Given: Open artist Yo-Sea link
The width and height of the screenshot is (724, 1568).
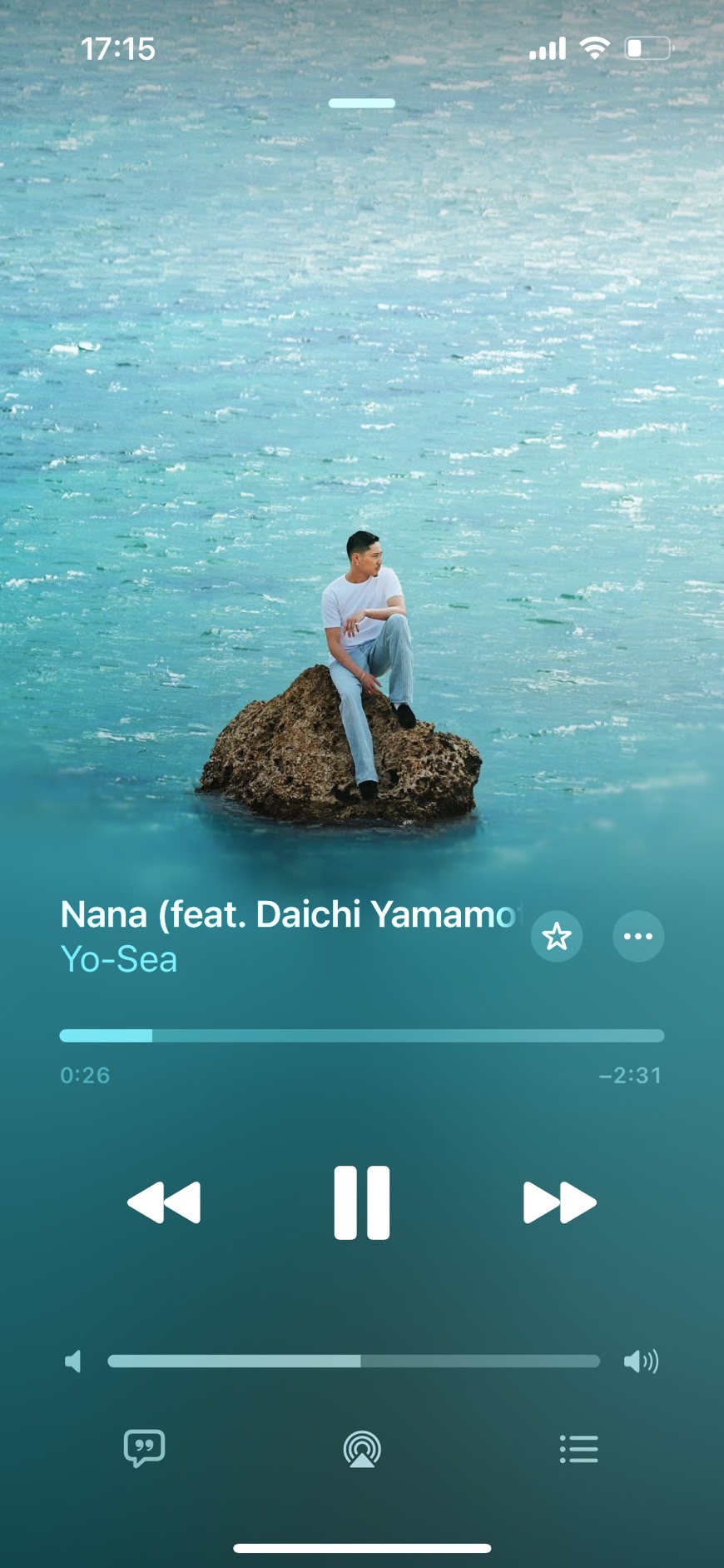Looking at the screenshot, I should coord(119,959).
